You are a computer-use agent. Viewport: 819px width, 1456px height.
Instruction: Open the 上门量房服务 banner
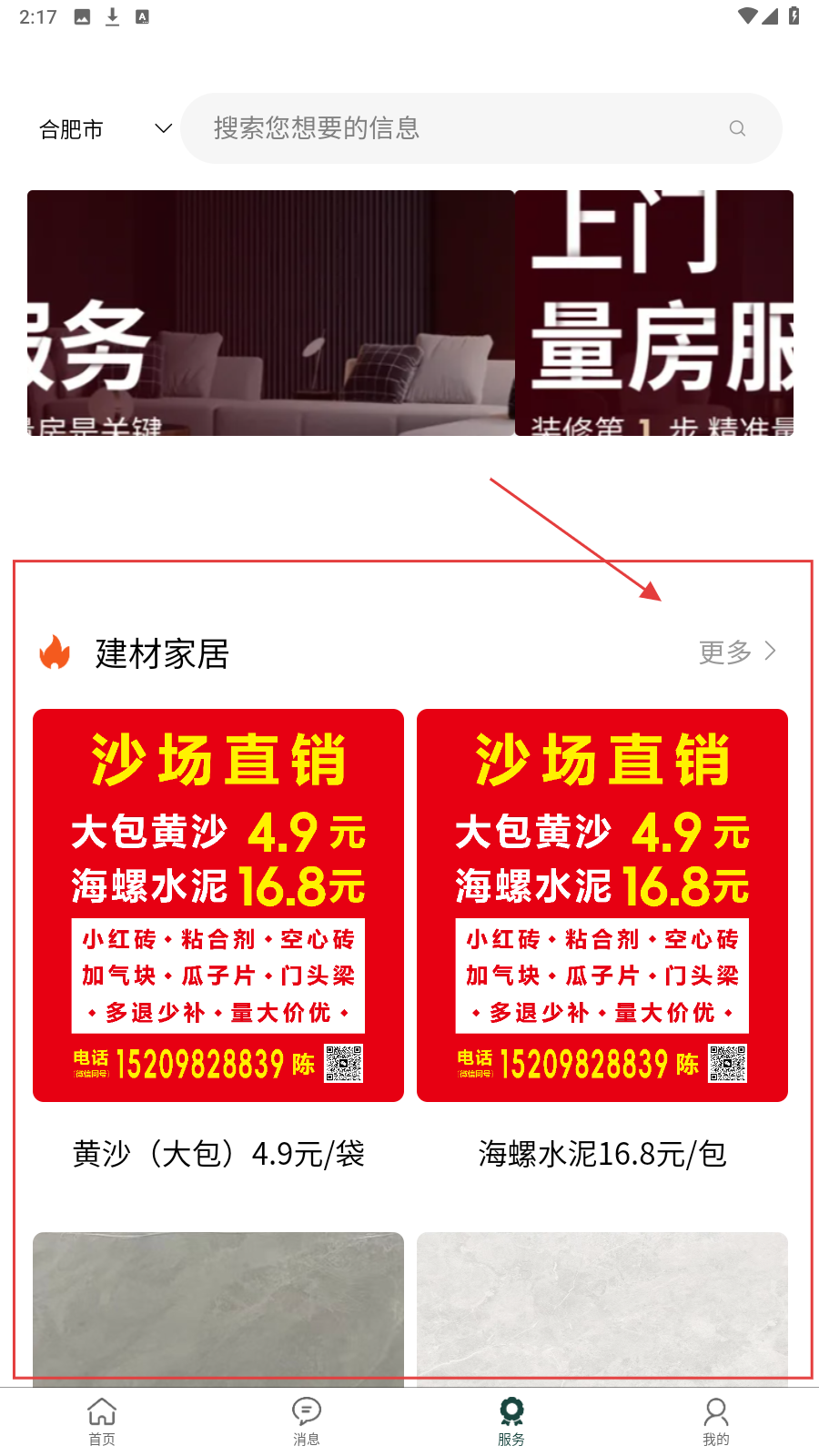click(653, 313)
